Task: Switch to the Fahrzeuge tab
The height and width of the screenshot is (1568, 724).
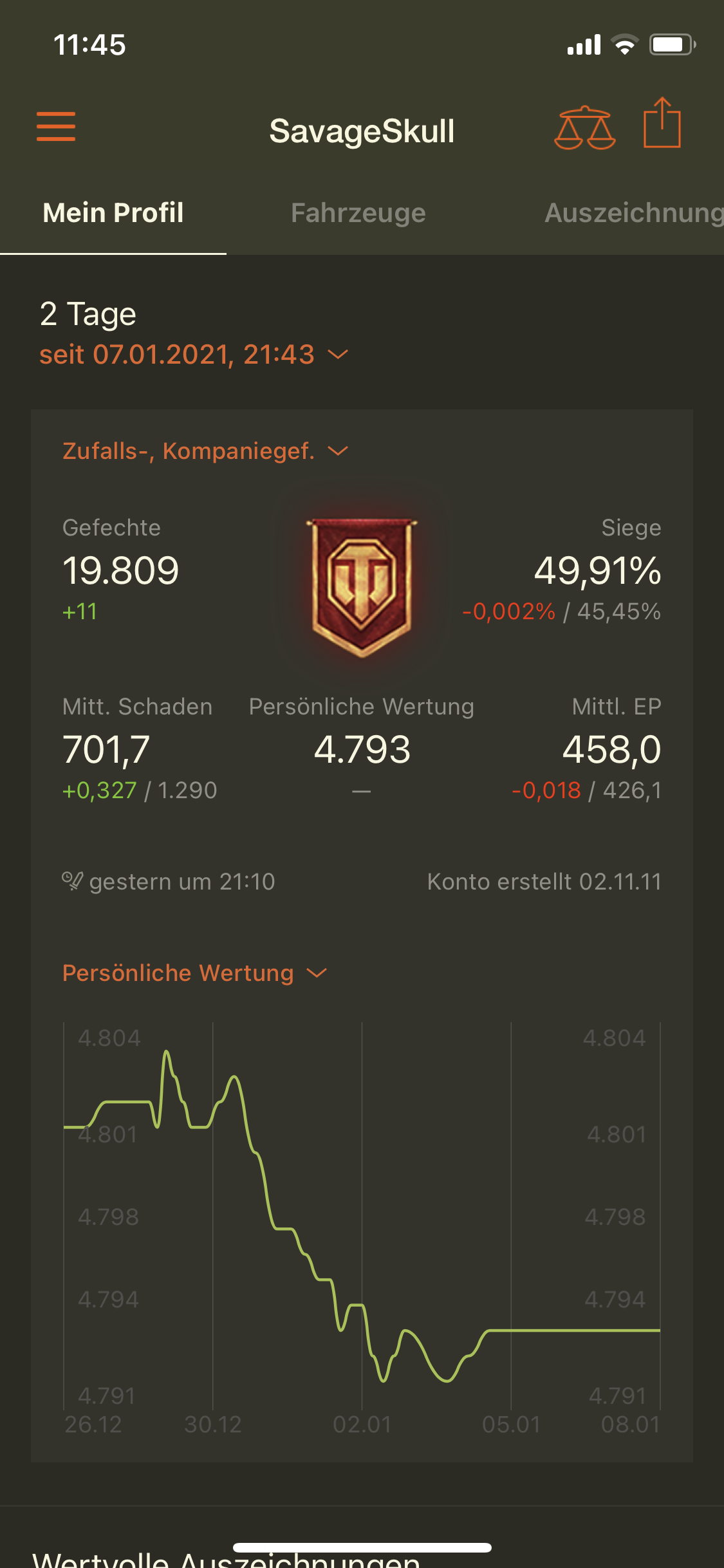Action: [358, 213]
